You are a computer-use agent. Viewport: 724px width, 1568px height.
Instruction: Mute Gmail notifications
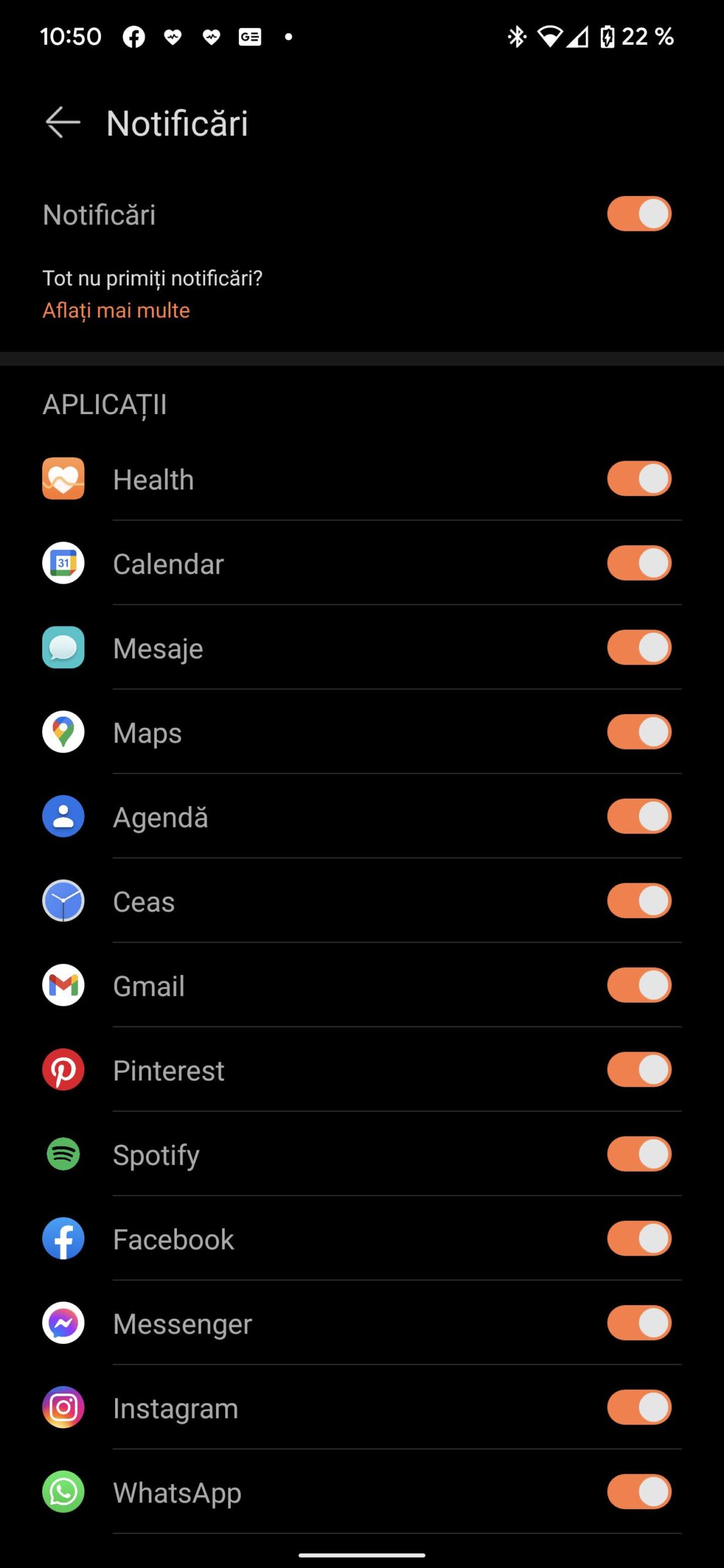639,986
